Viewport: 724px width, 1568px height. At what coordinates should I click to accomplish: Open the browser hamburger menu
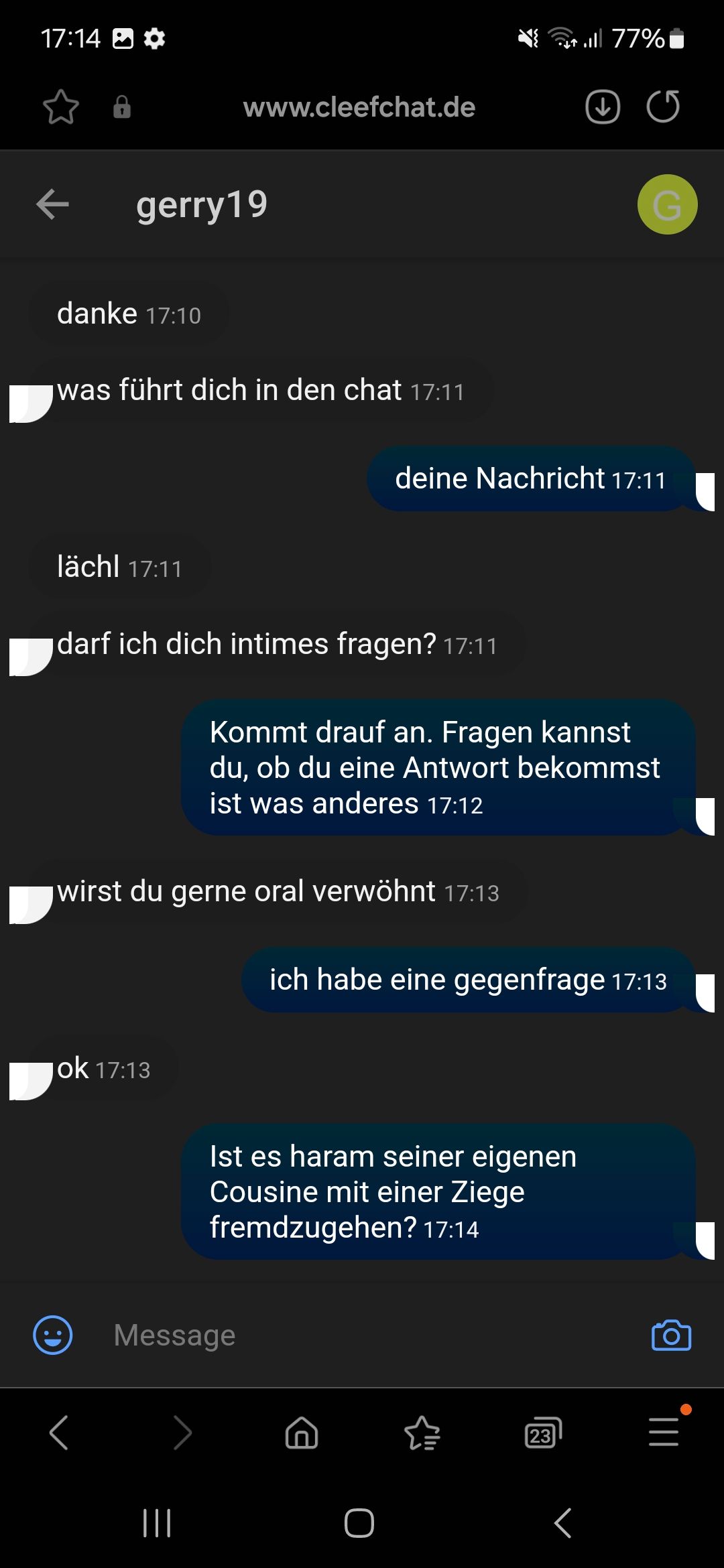click(x=664, y=1432)
